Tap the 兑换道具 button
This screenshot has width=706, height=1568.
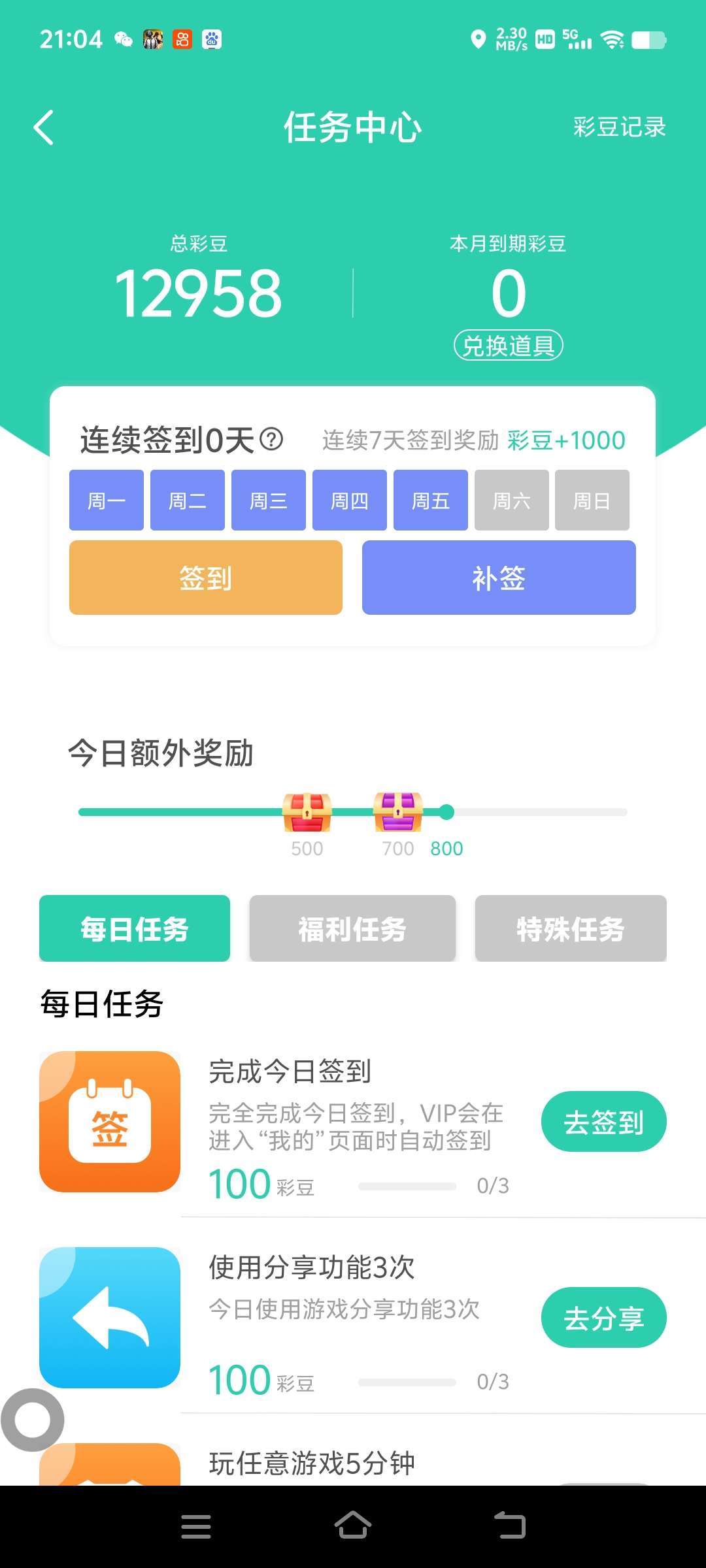coord(509,345)
